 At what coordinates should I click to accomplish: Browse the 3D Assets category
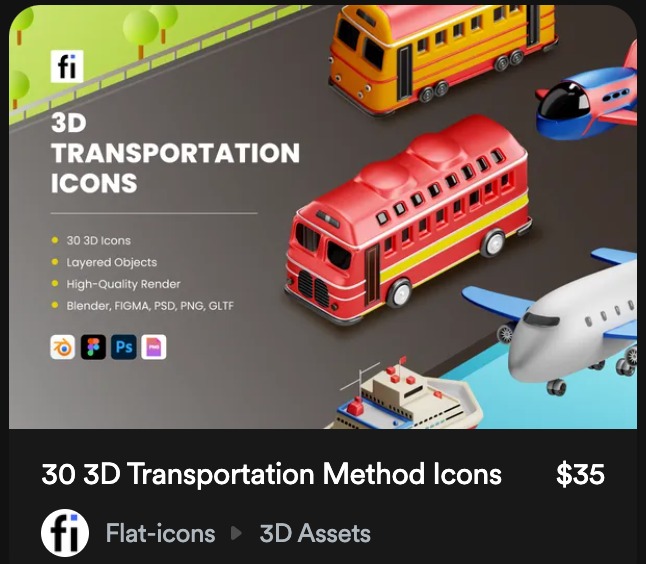315,533
